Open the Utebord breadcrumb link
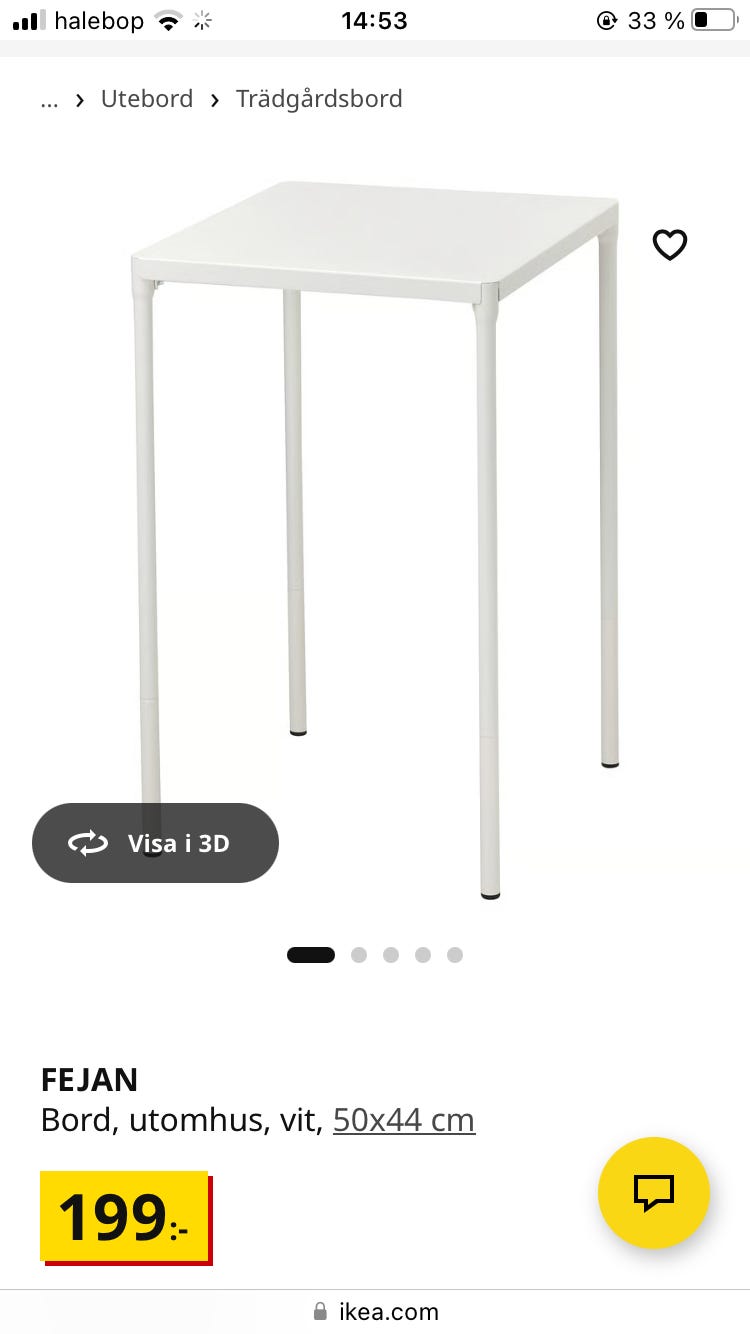Viewport: 750px width, 1334px height. (147, 99)
